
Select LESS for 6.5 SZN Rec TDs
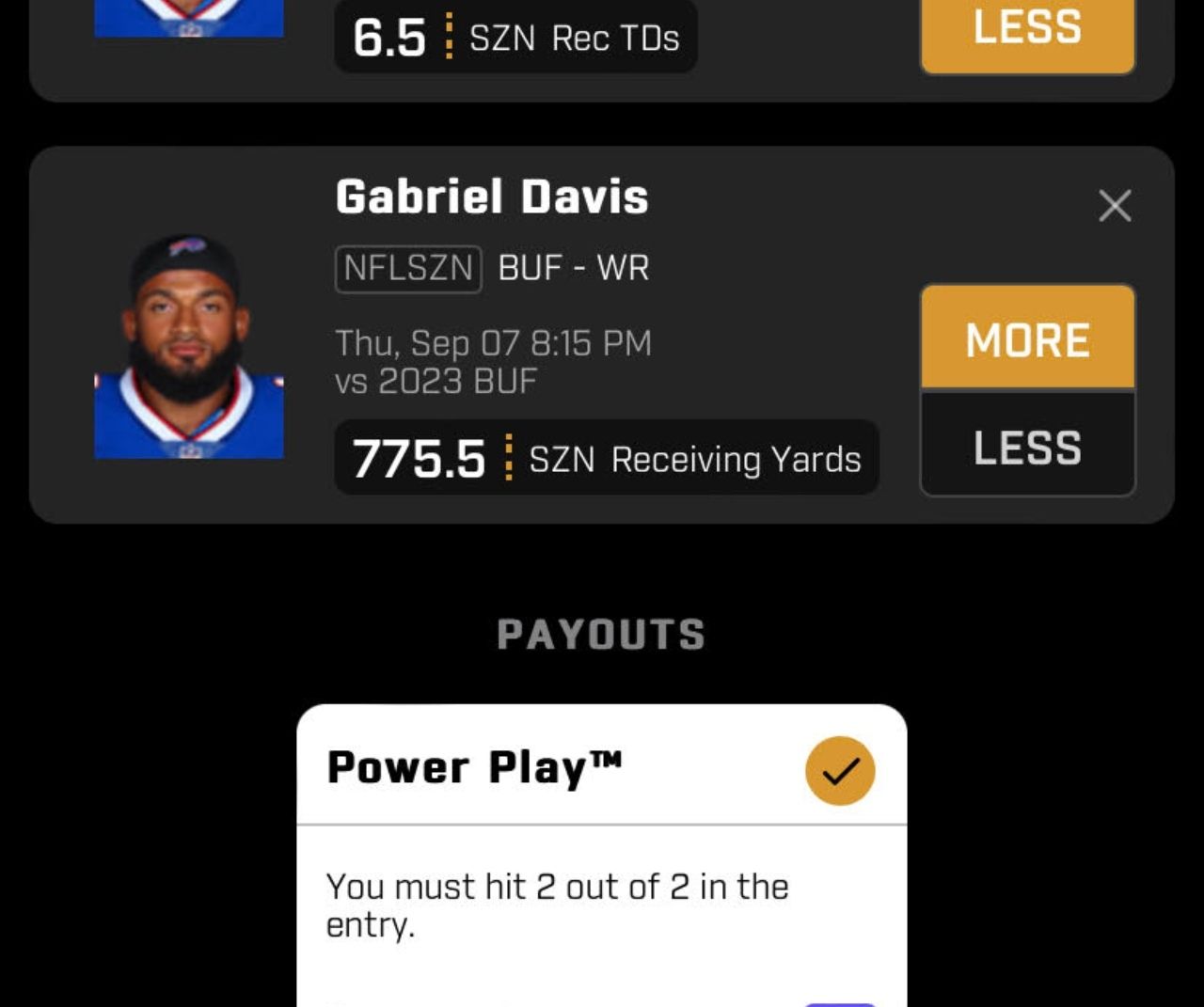click(1027, 30)
